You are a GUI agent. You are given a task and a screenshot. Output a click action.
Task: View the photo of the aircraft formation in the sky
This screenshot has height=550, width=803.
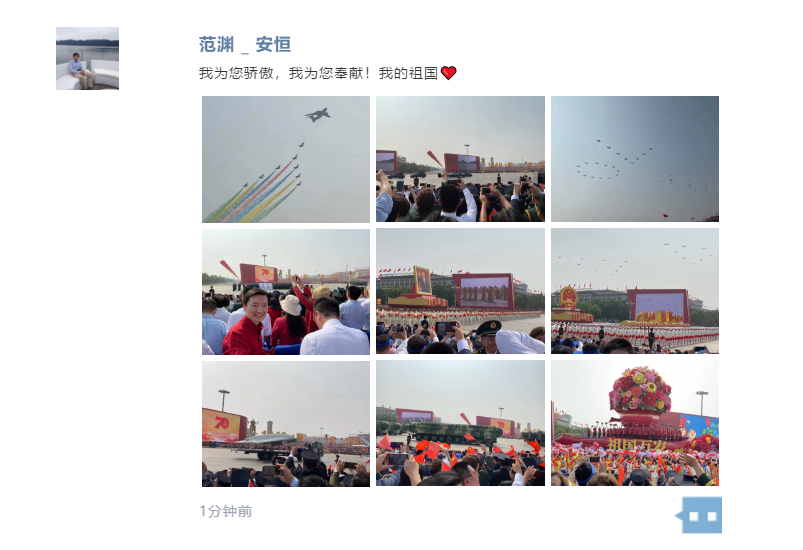click(634, 159)
